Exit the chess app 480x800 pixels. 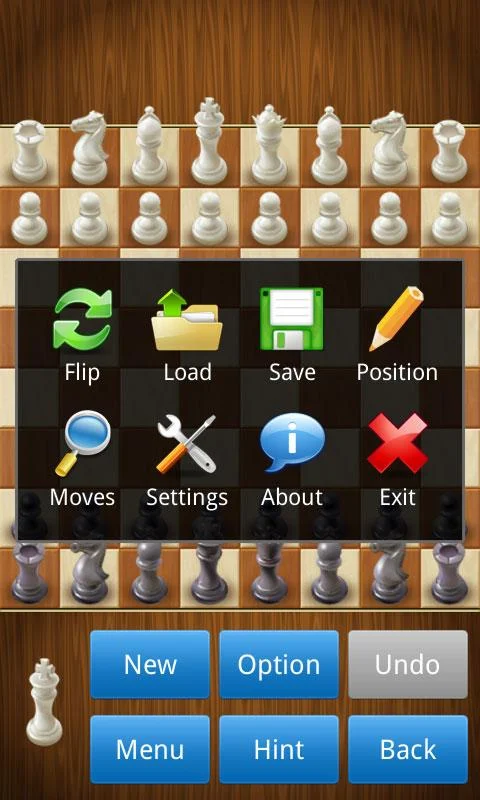tap(397, 459)
